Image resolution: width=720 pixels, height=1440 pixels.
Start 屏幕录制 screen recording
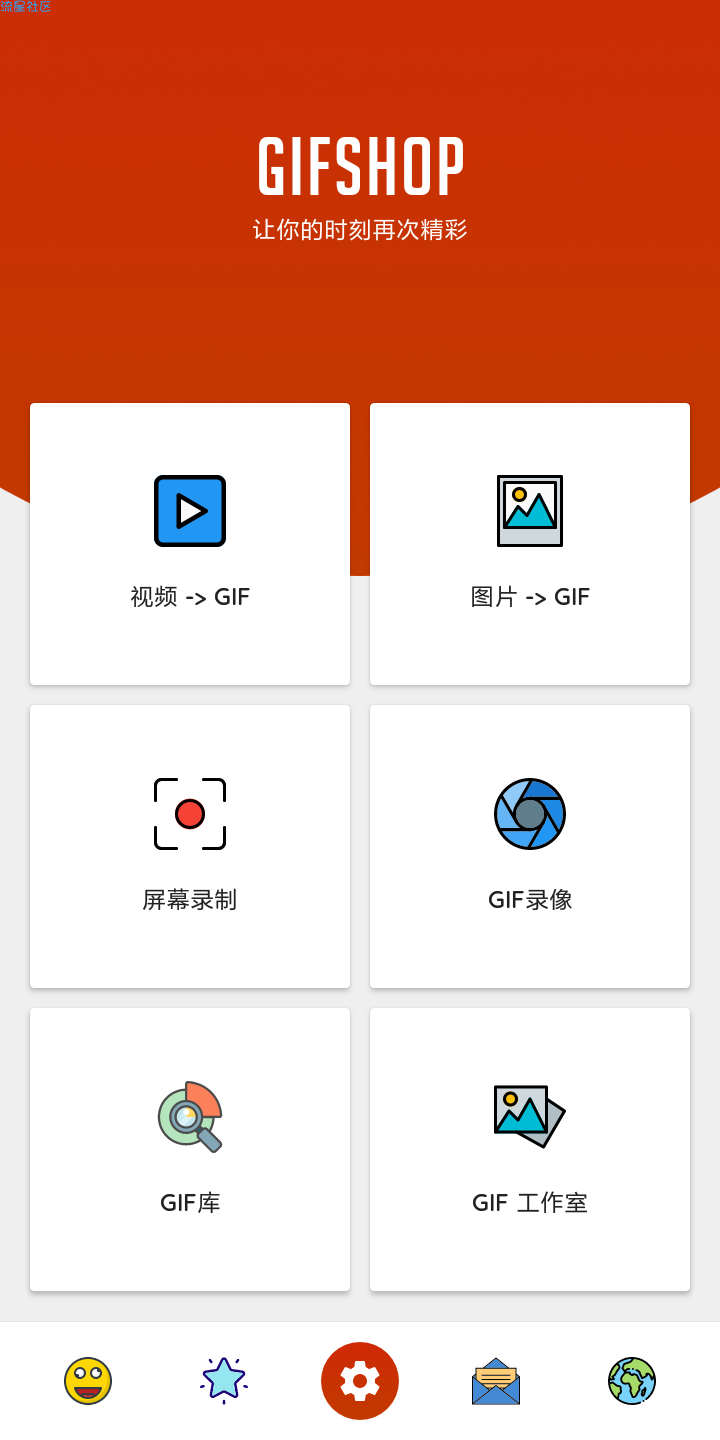[190, 846]
